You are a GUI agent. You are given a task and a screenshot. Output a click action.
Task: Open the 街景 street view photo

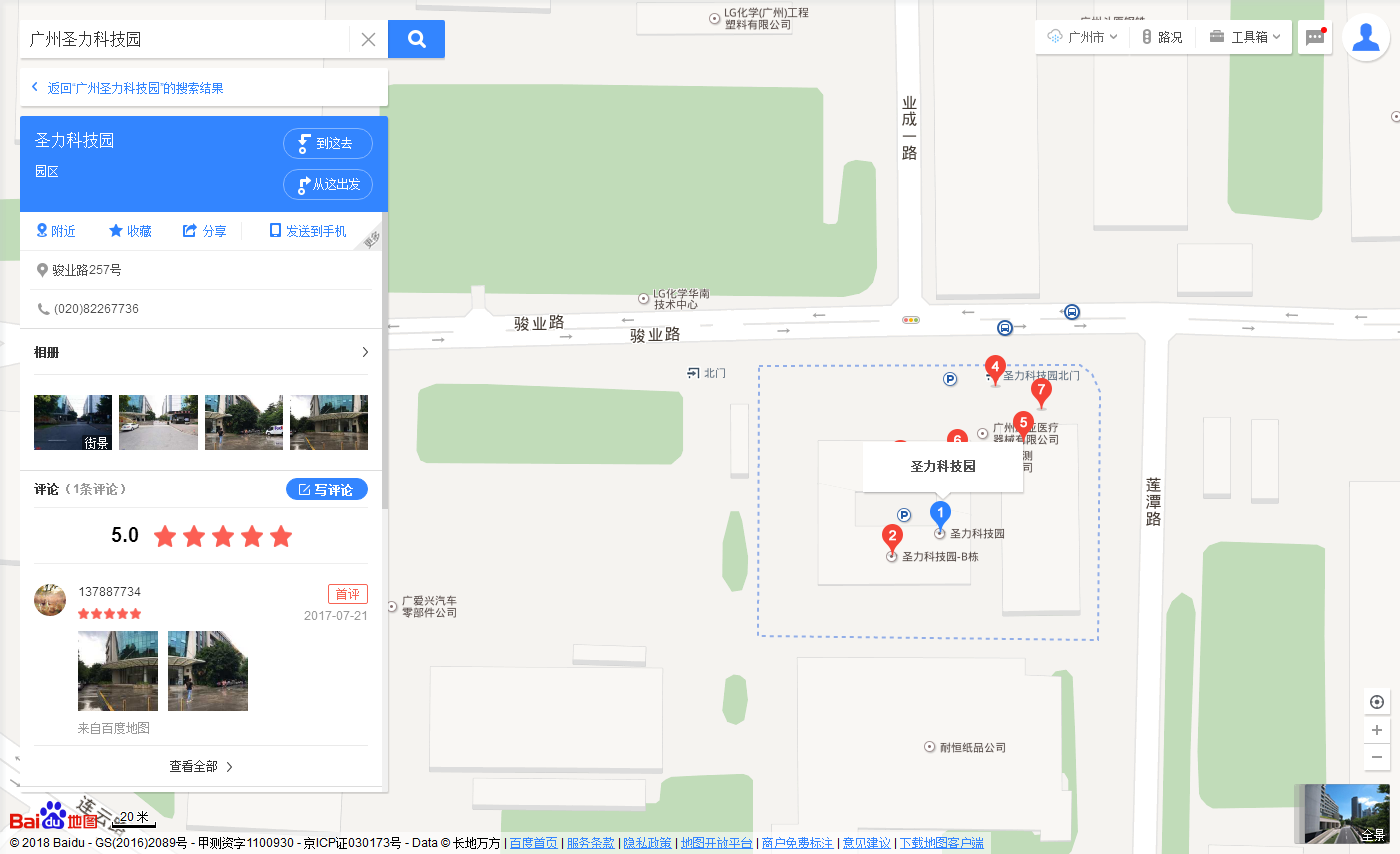(73, 422)
